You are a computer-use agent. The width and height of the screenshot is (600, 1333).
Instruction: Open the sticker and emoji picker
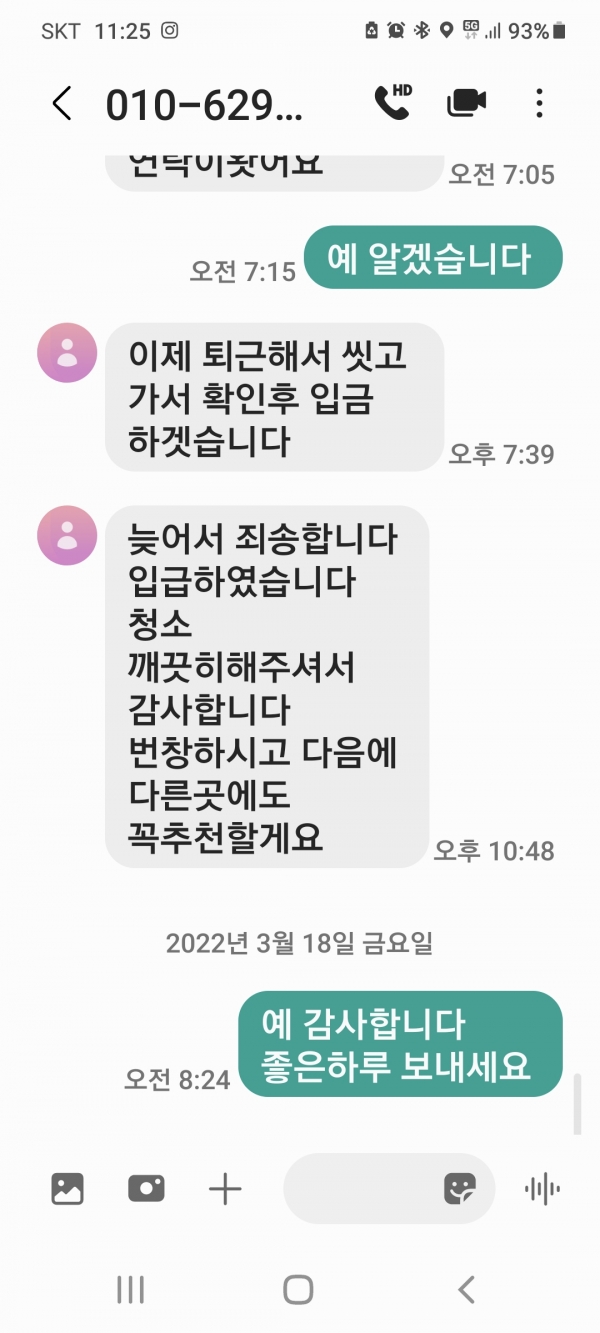(x=460, y=1188)
